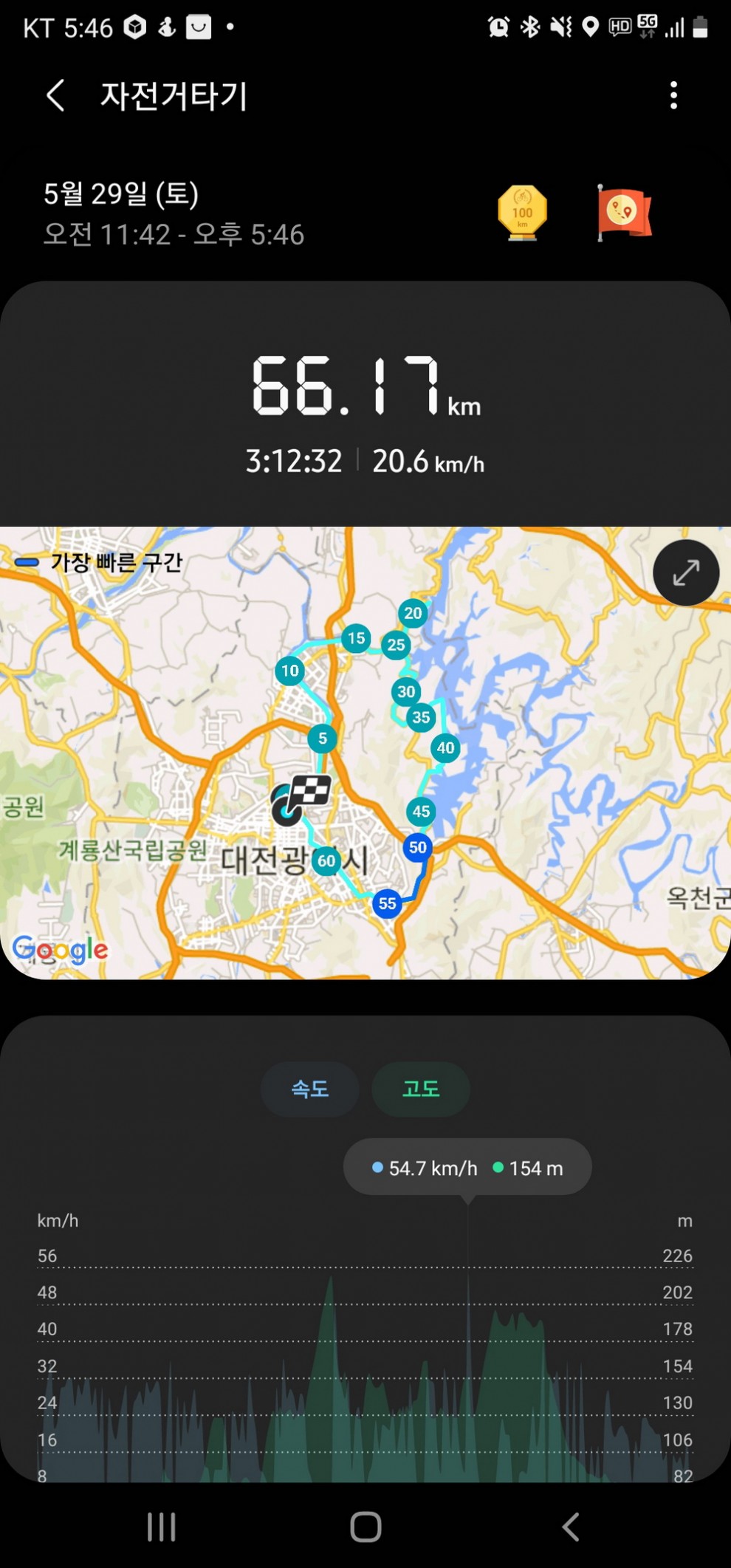This screenshot has height=1568, width=731.
Task: Open the gold 100 km badge
Action: click(x=522, y=213)
